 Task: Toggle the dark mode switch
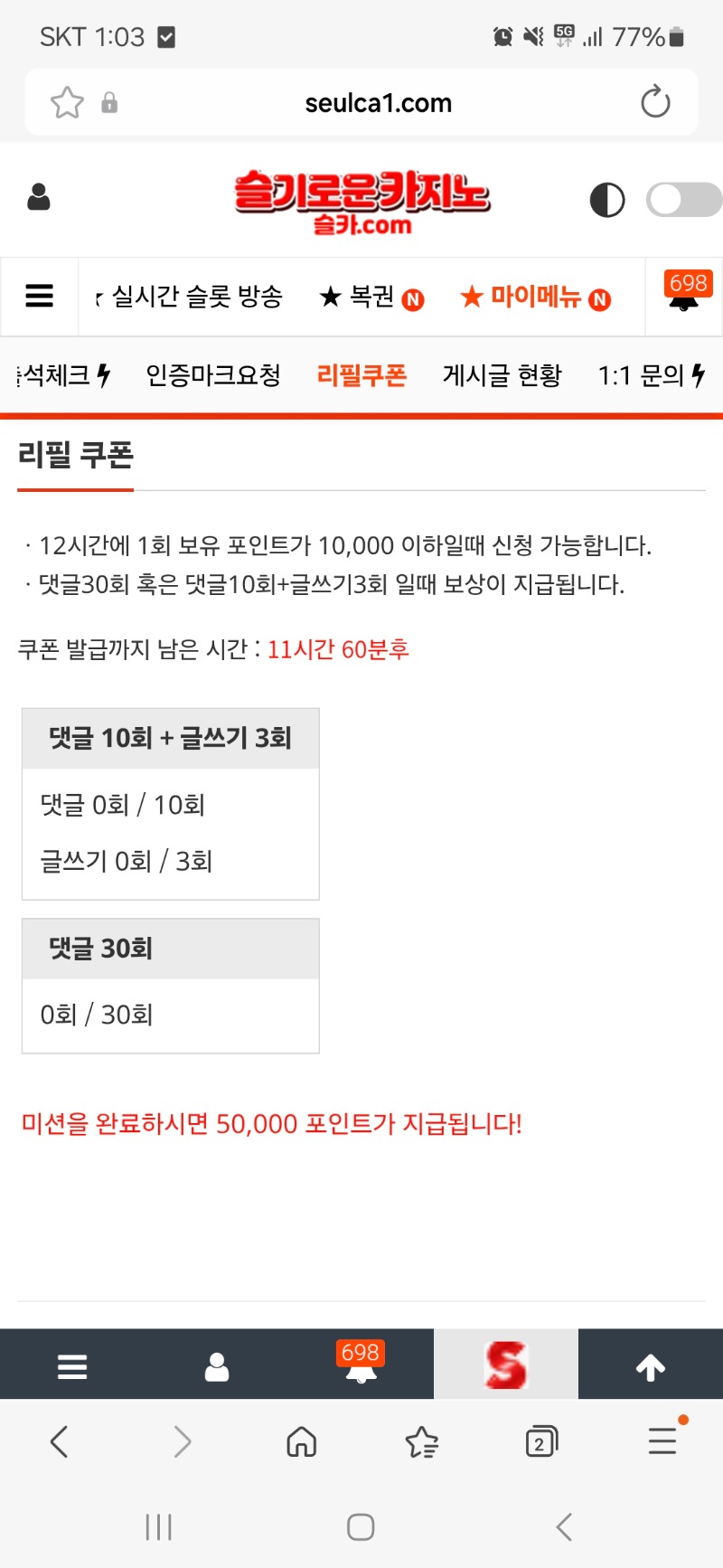click(x=683, y=200)
